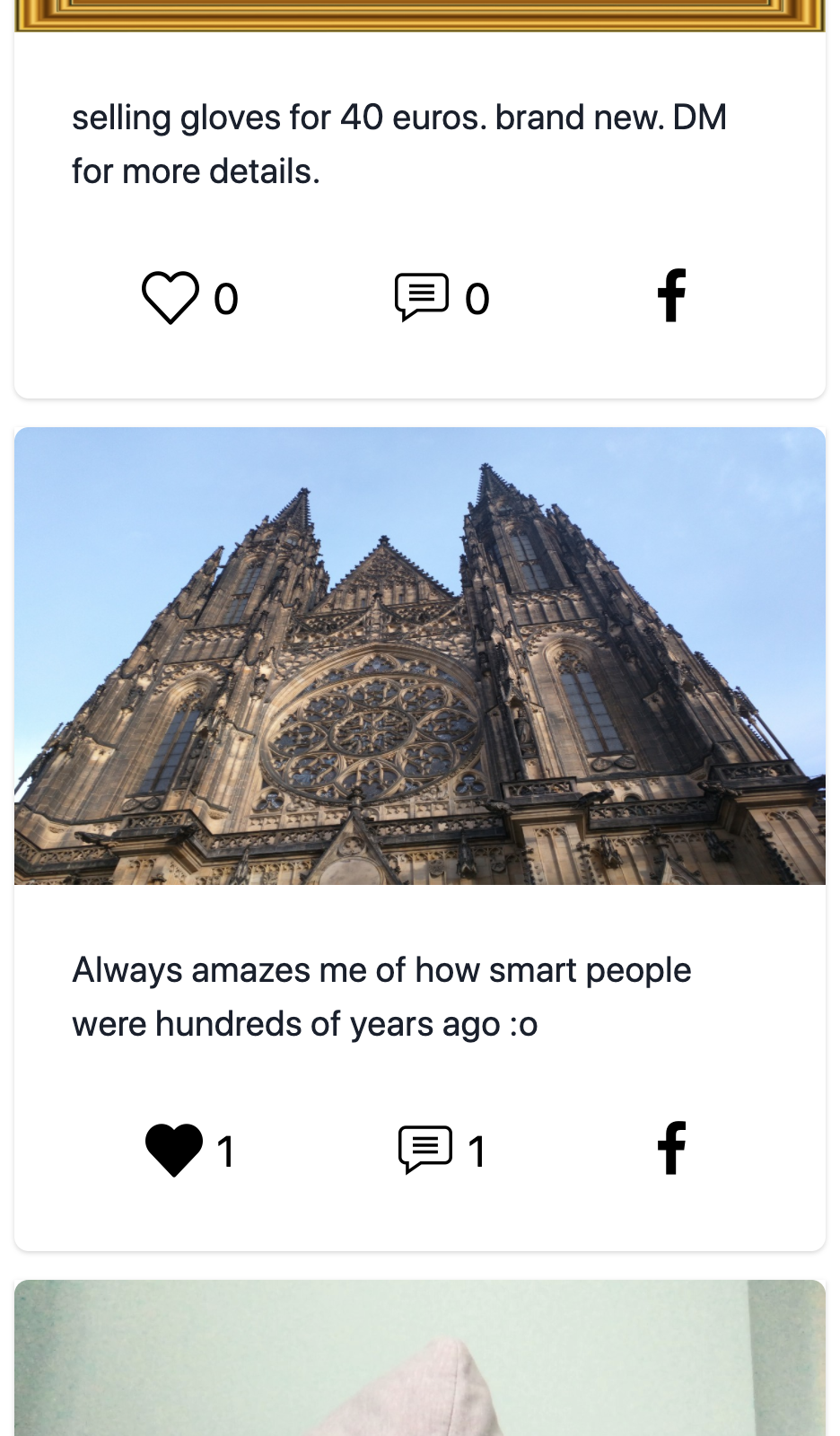Share the cathedral post to Facebook
The image size is (840, 1436).
[671, 1148]
